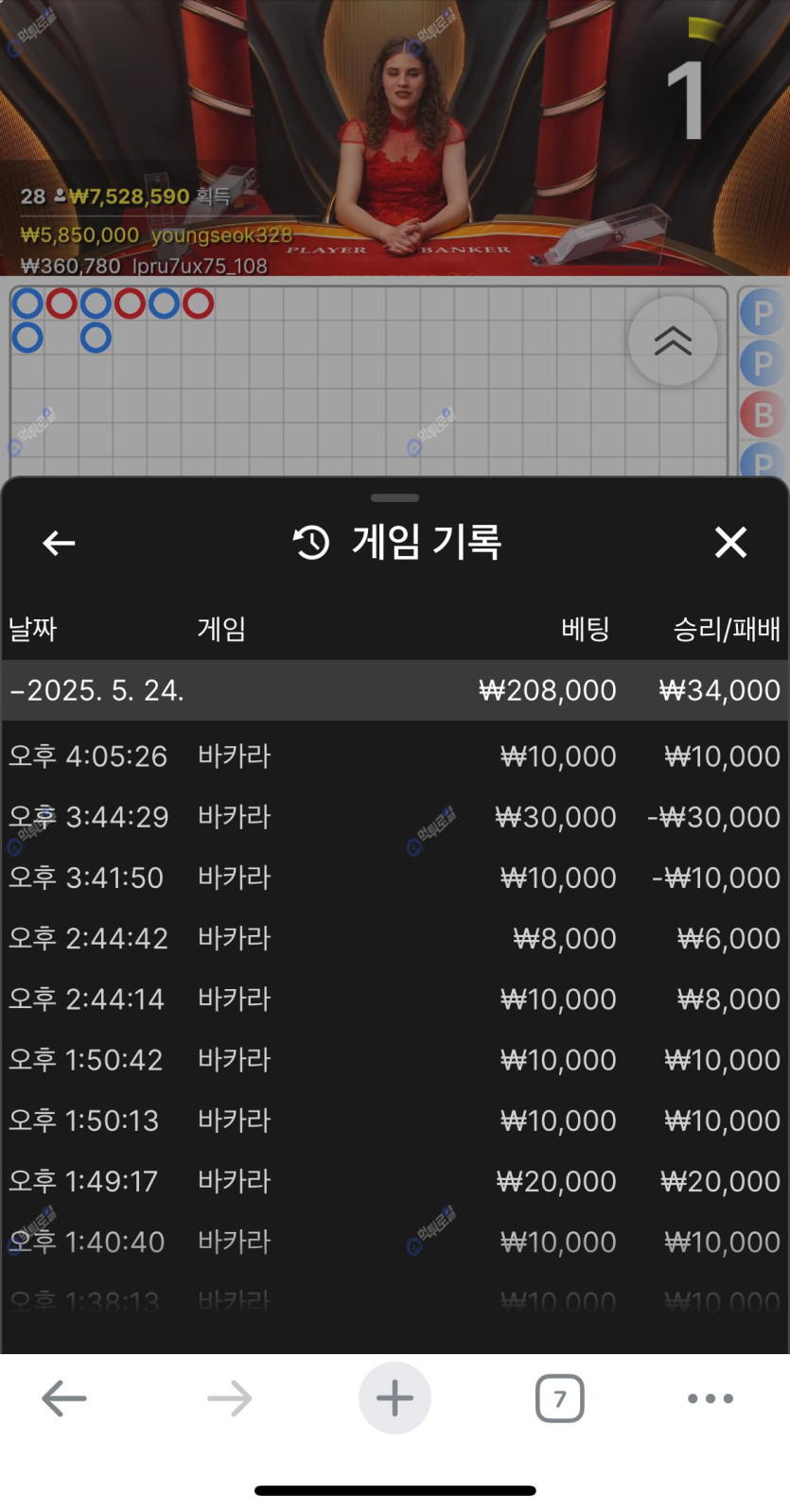Open the 오후 1:40:40 바카라 record
The image size is (790, 1512).
(x=395, y=1242)
